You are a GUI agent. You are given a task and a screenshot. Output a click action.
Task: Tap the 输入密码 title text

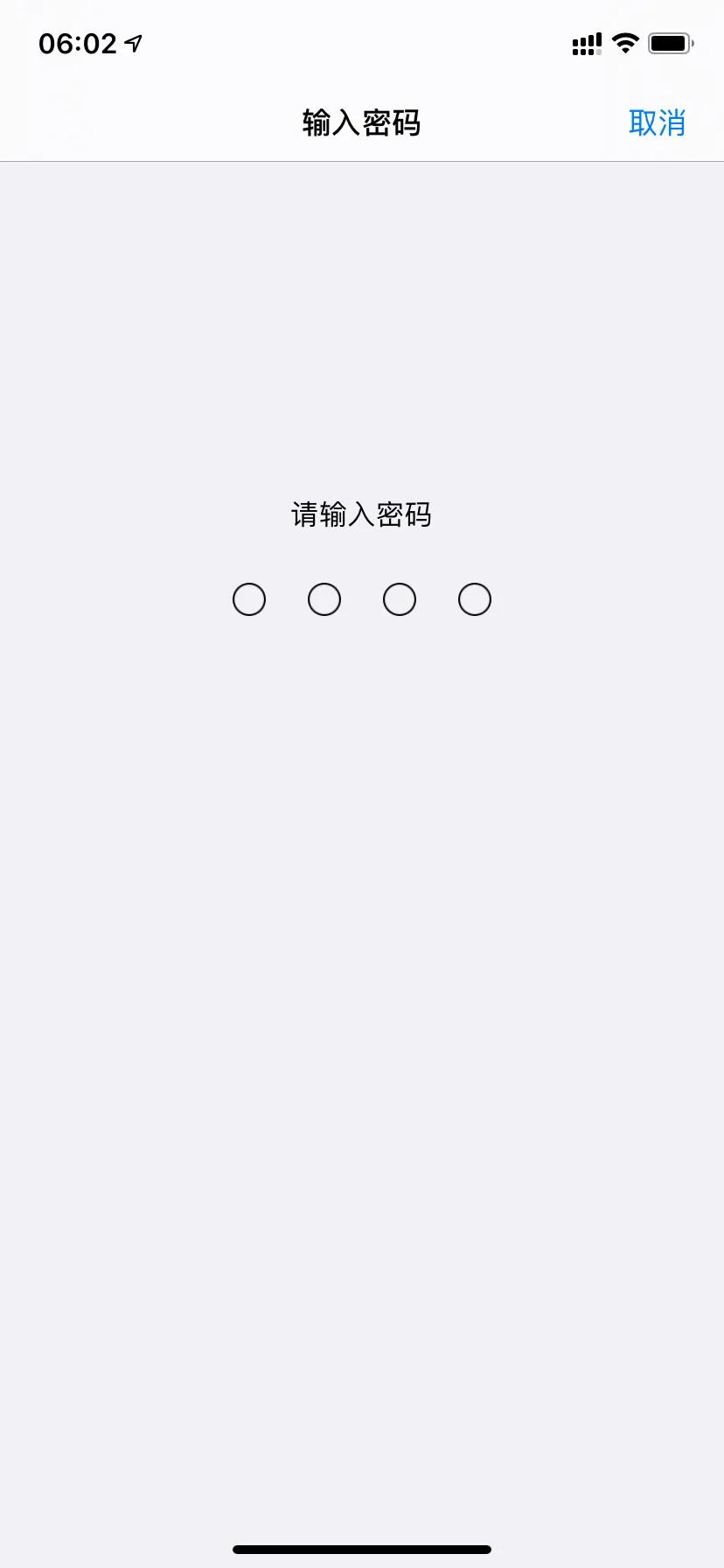pyautogui.click(x=361, y=122)
